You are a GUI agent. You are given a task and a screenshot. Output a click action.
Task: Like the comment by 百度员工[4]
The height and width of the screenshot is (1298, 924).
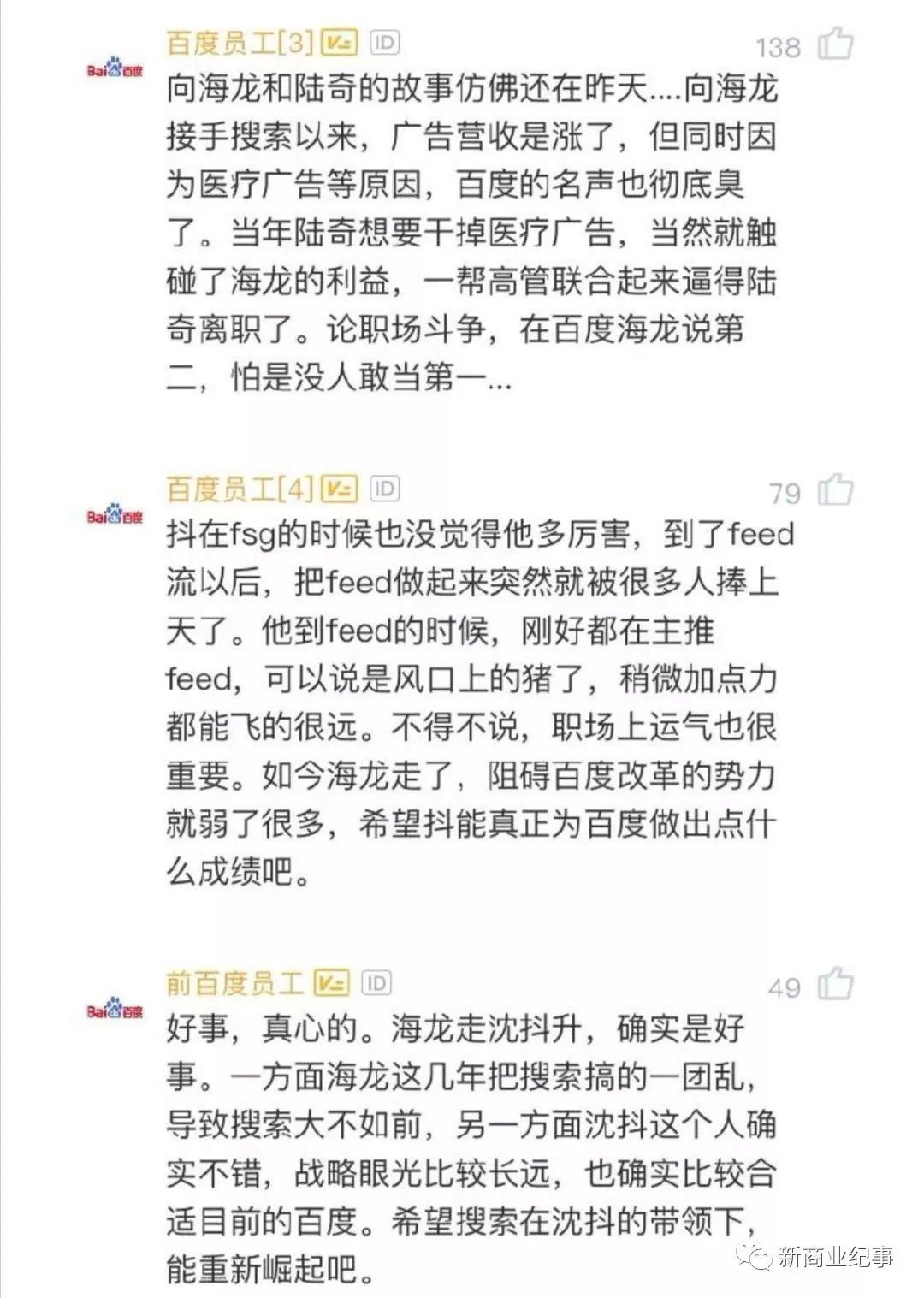tap(836, 490)
